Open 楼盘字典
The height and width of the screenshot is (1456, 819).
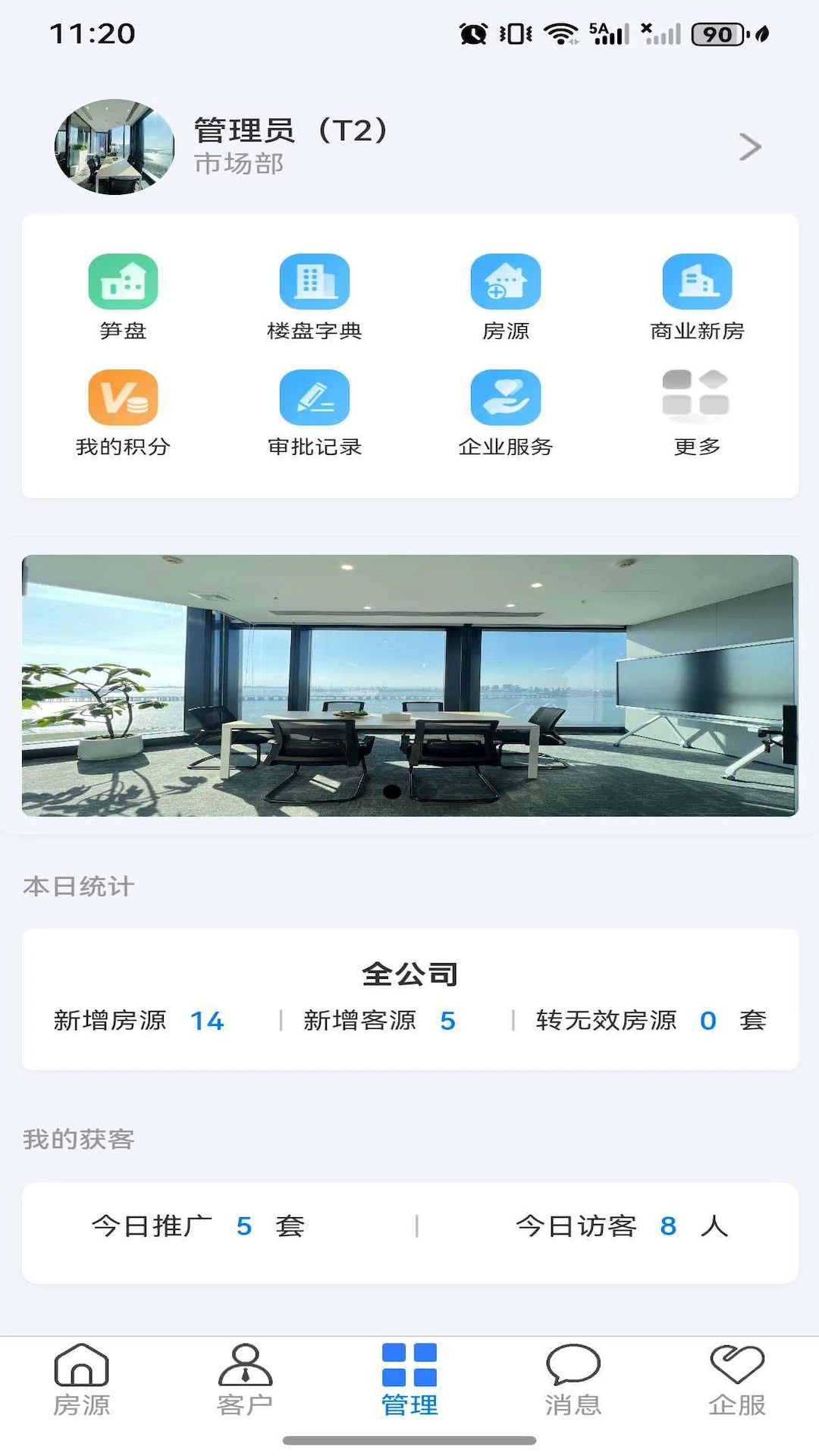315,297
